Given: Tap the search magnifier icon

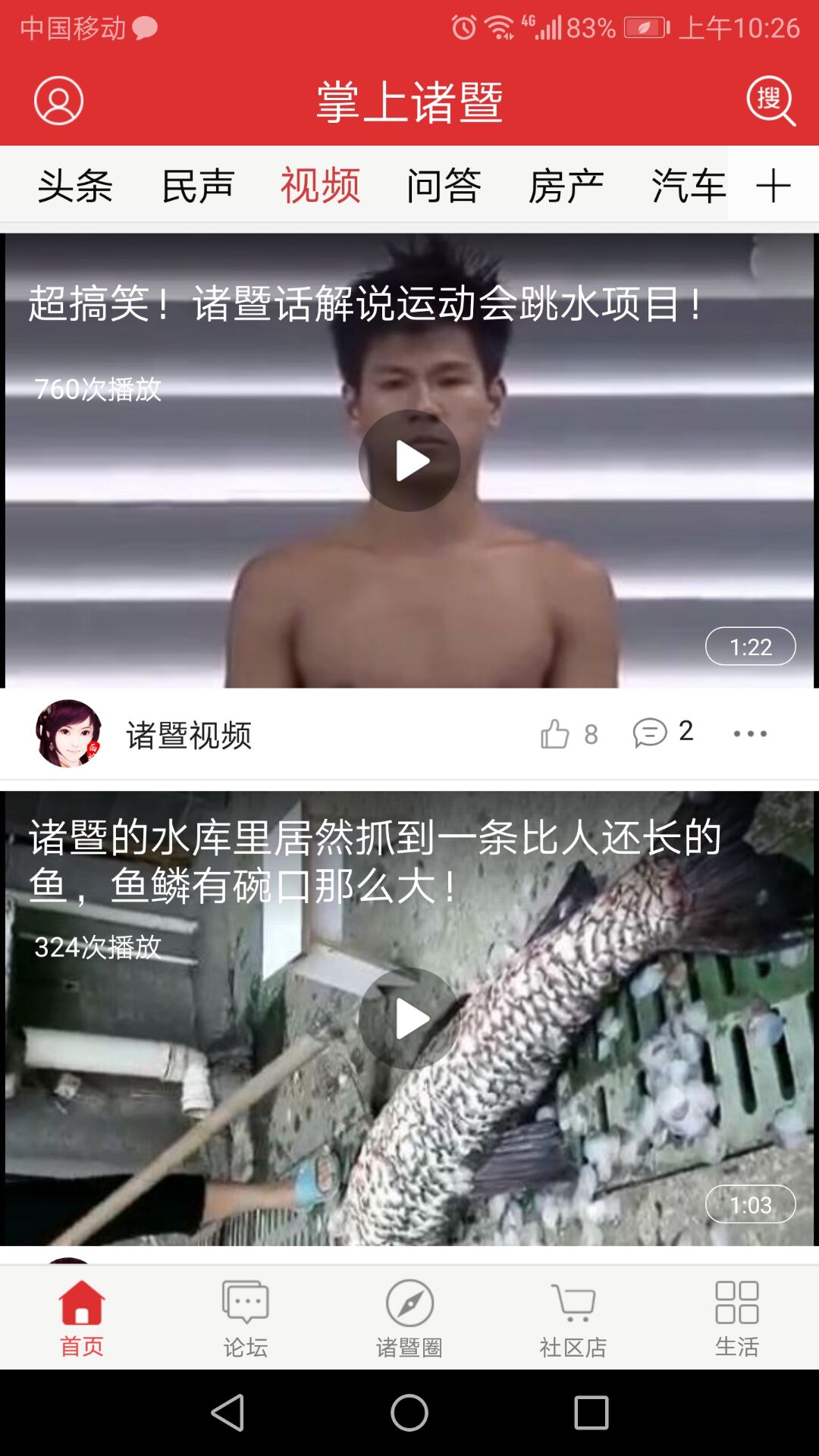Looking at the screenshot, I should [770, 102].
